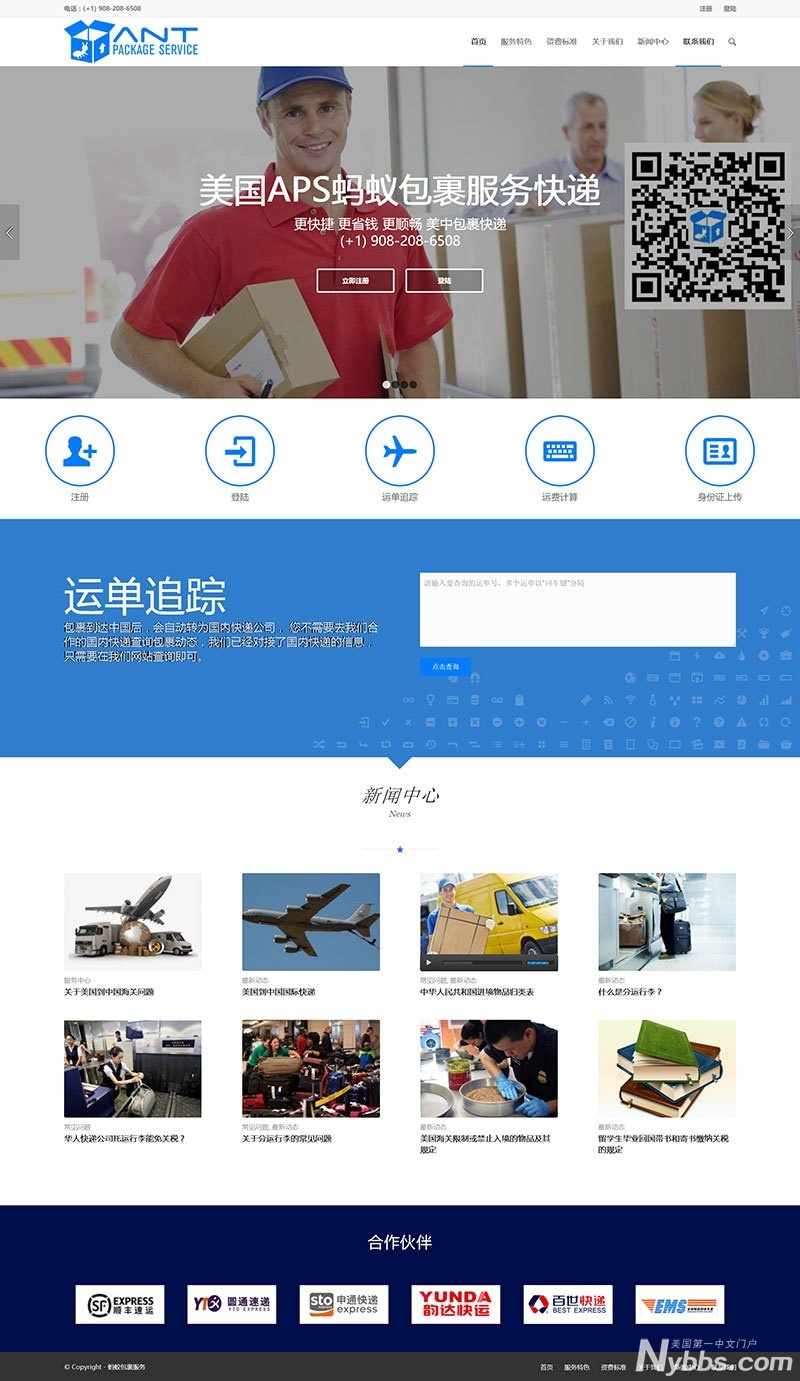Viewport: 800px width, 1381px height.
Task: Open 新闻中心 in the top navigation
Action: coord(652,42)
